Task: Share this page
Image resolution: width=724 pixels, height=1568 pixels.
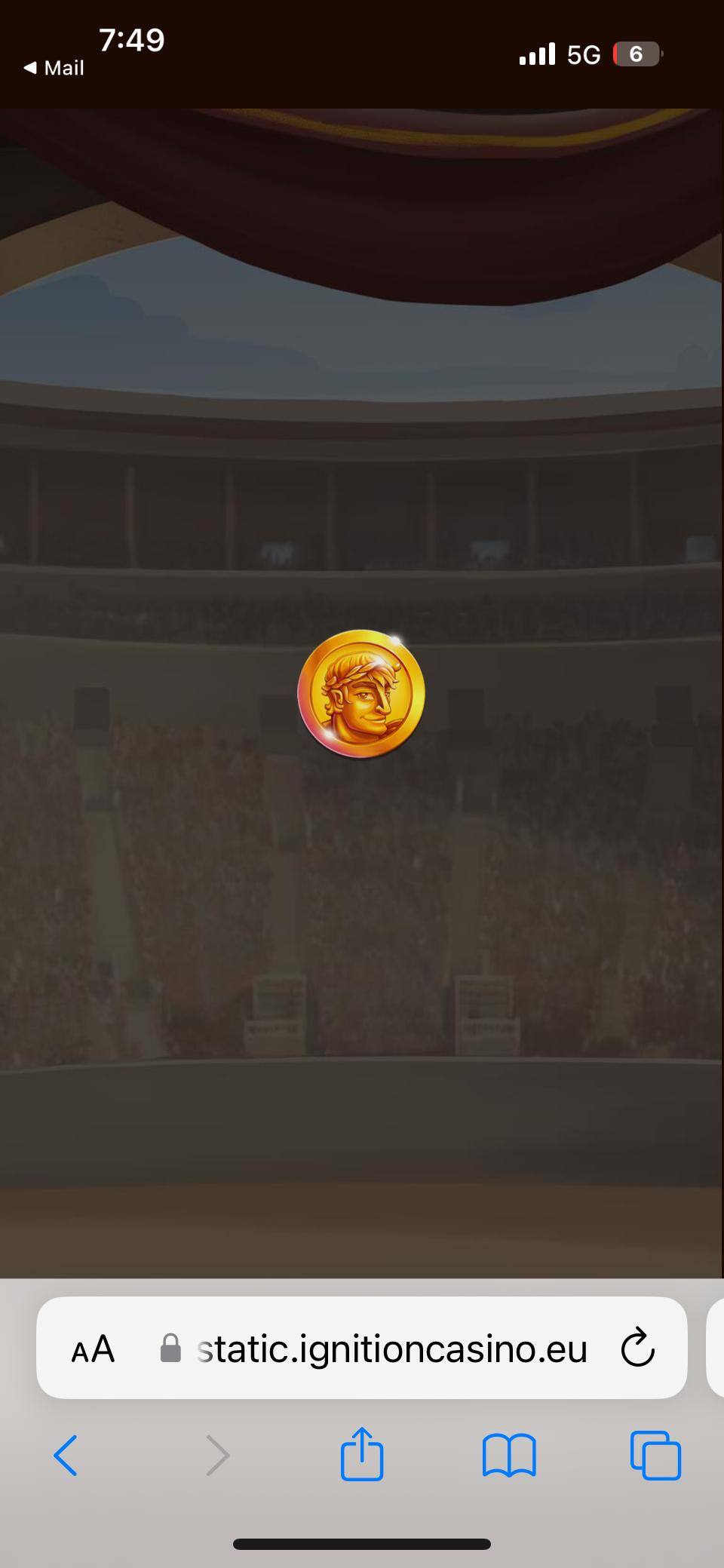Action: [362, 1453]
